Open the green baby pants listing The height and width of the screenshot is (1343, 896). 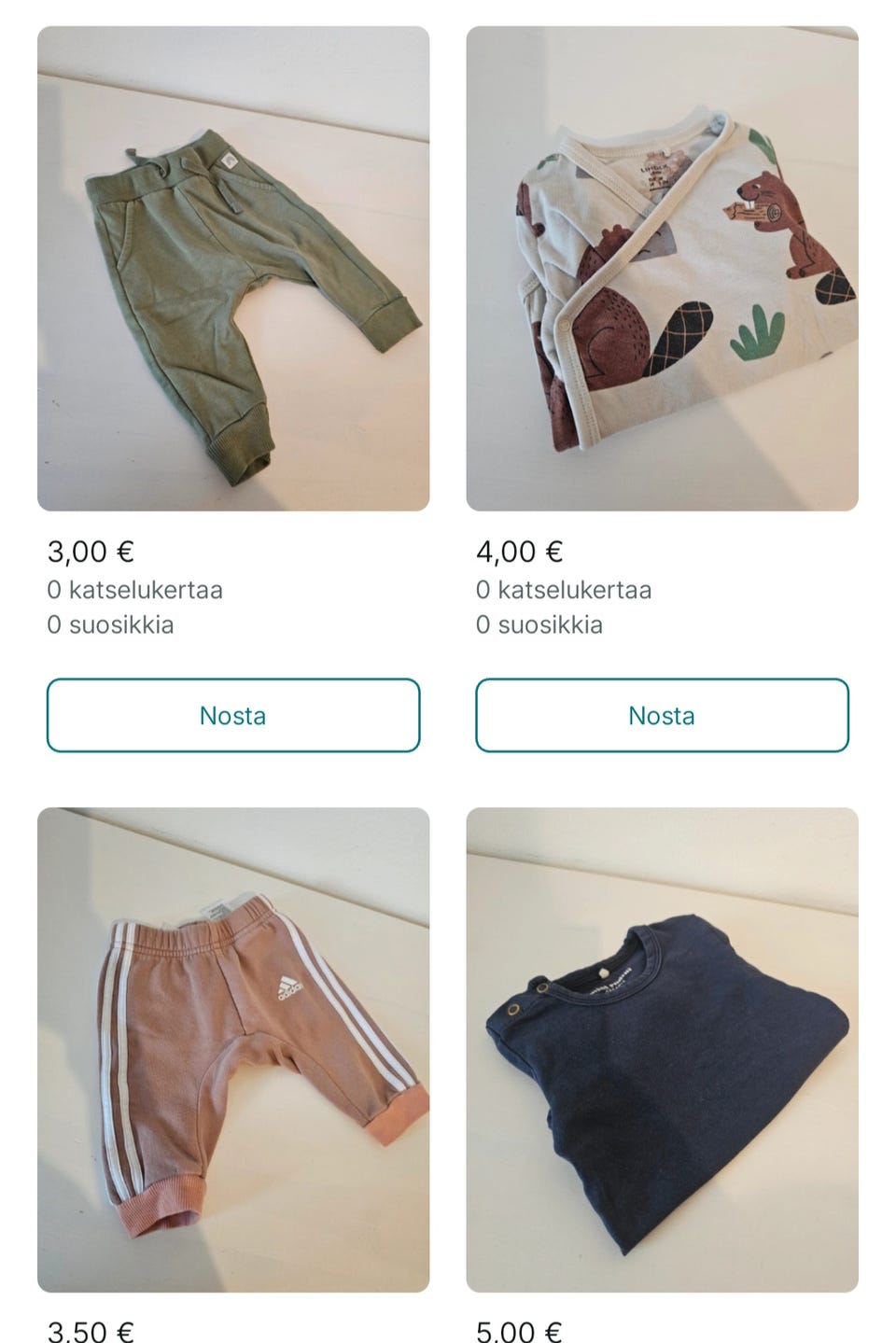[x=233, y=269]
